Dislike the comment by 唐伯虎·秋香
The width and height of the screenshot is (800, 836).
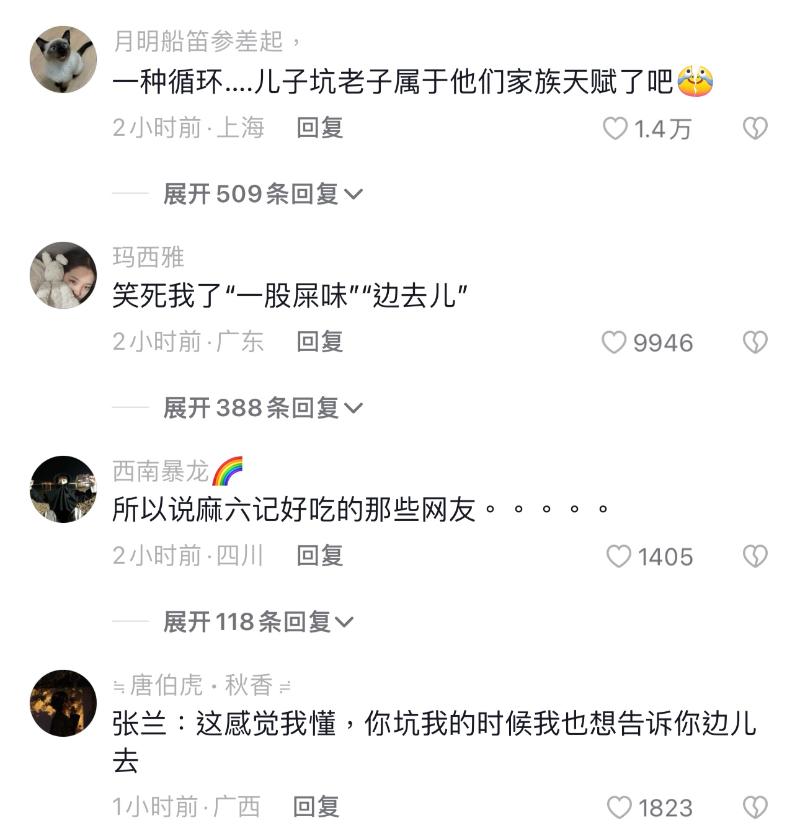(x=755, y=807)
